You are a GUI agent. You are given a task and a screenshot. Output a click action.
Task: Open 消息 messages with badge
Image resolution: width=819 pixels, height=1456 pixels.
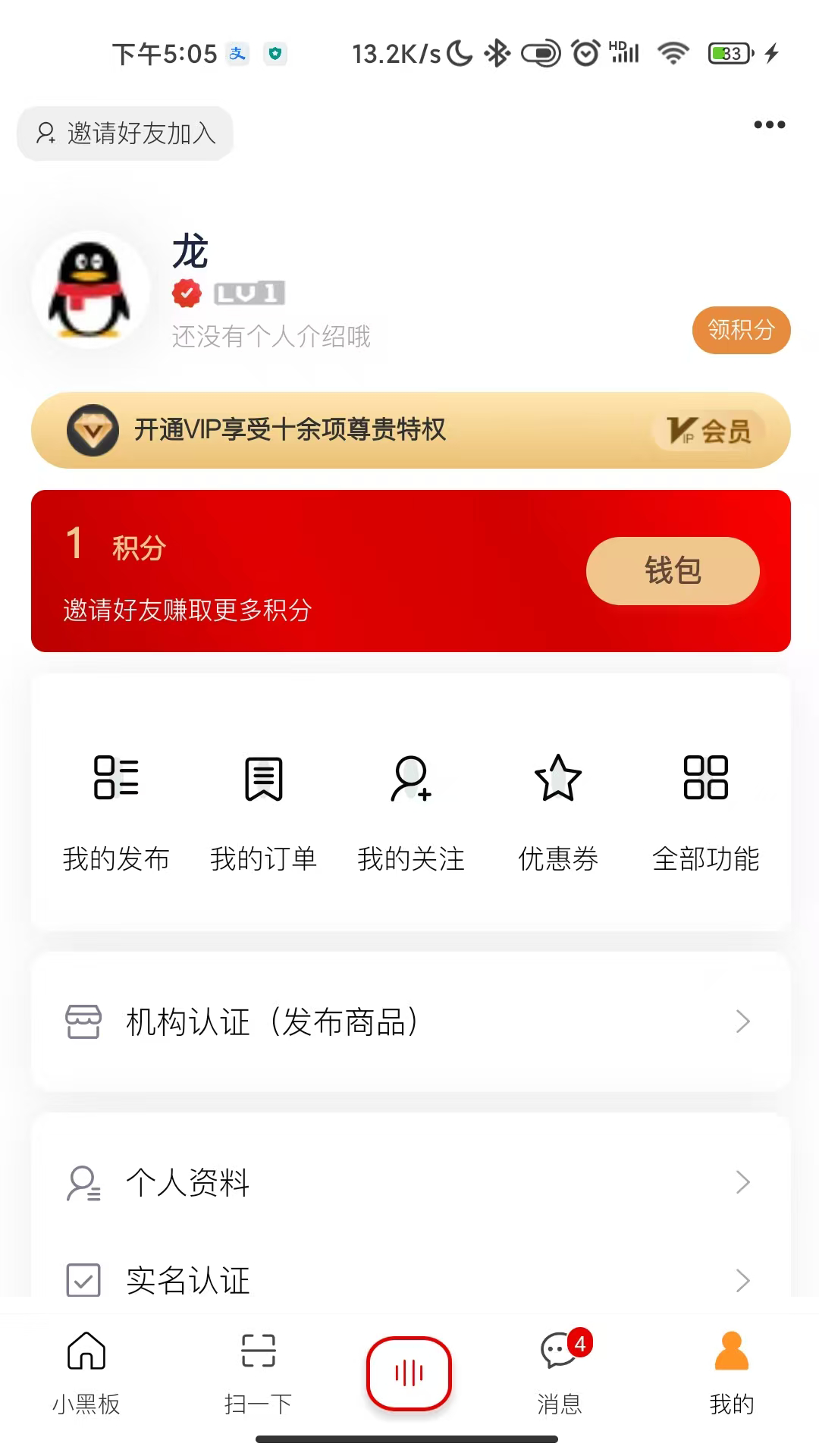point(560,1373)
